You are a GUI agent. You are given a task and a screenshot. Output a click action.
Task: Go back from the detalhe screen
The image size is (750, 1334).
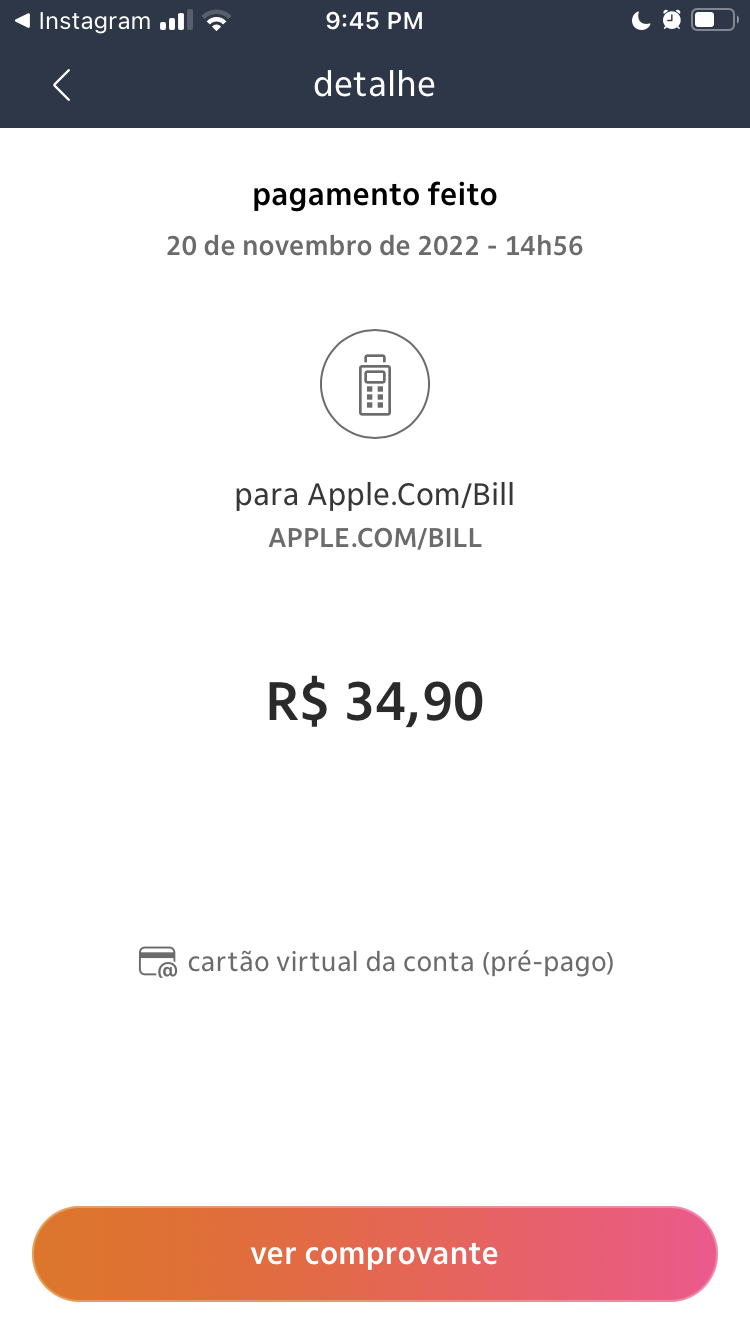pos(62,85)
